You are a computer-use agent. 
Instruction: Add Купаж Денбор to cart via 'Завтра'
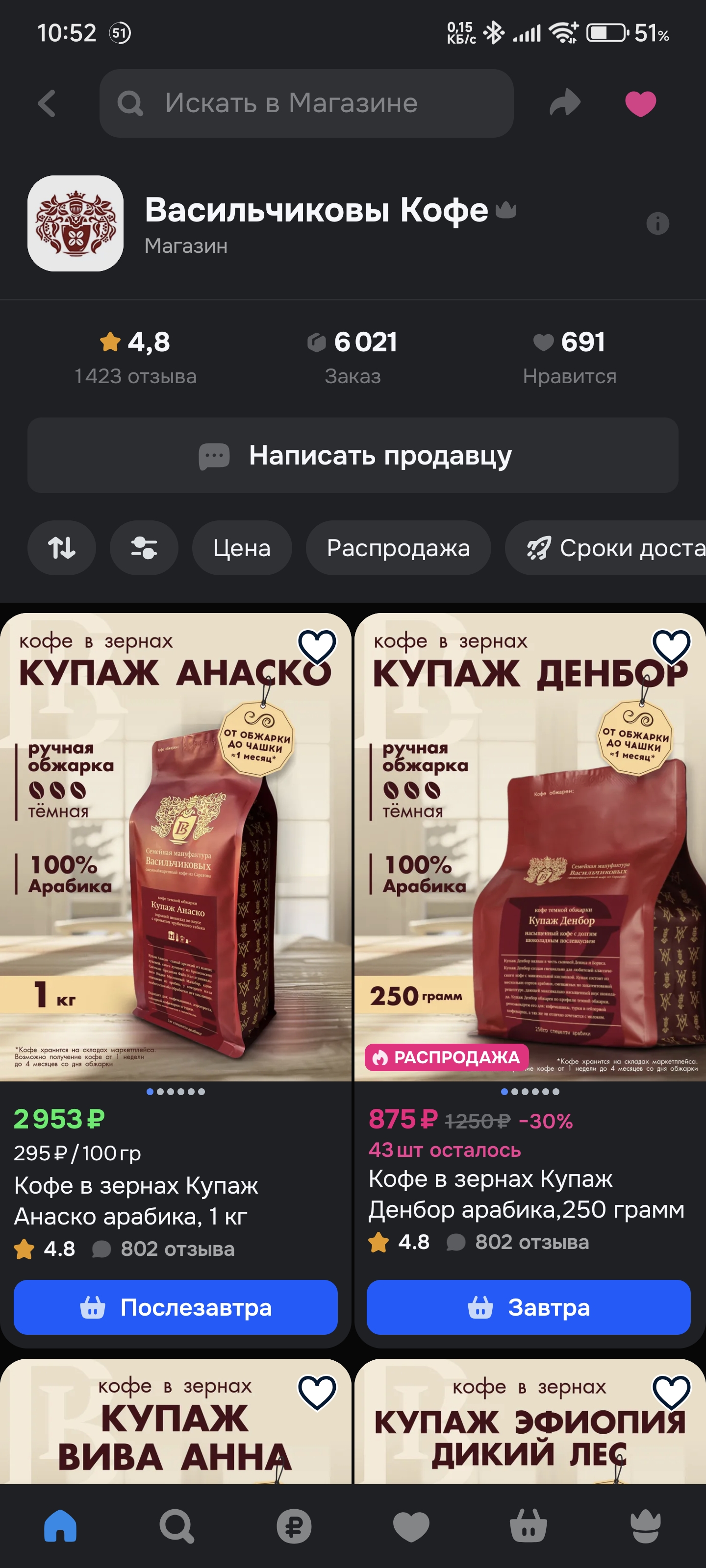point(528,1307)
